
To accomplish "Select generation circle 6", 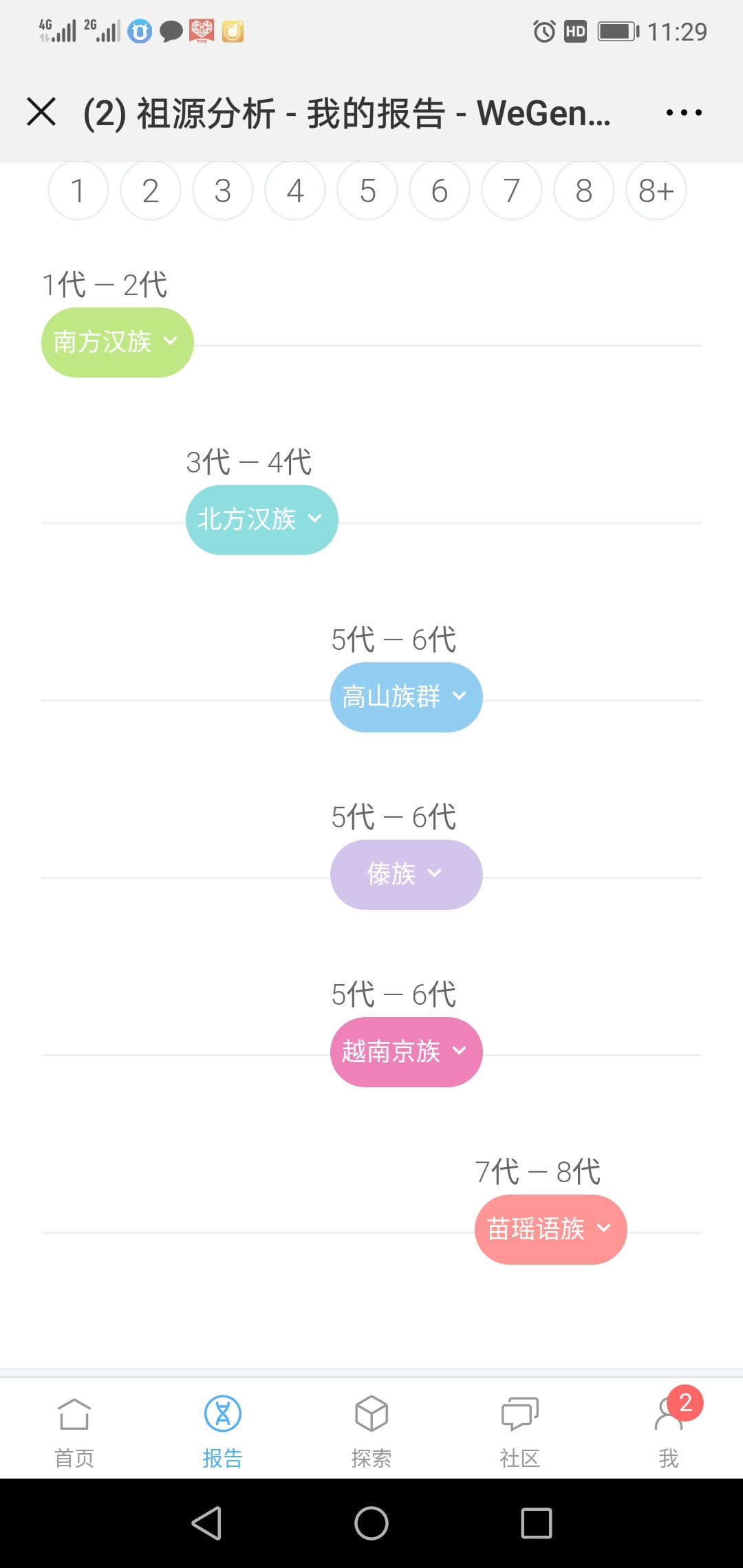I will click(440, 190).
